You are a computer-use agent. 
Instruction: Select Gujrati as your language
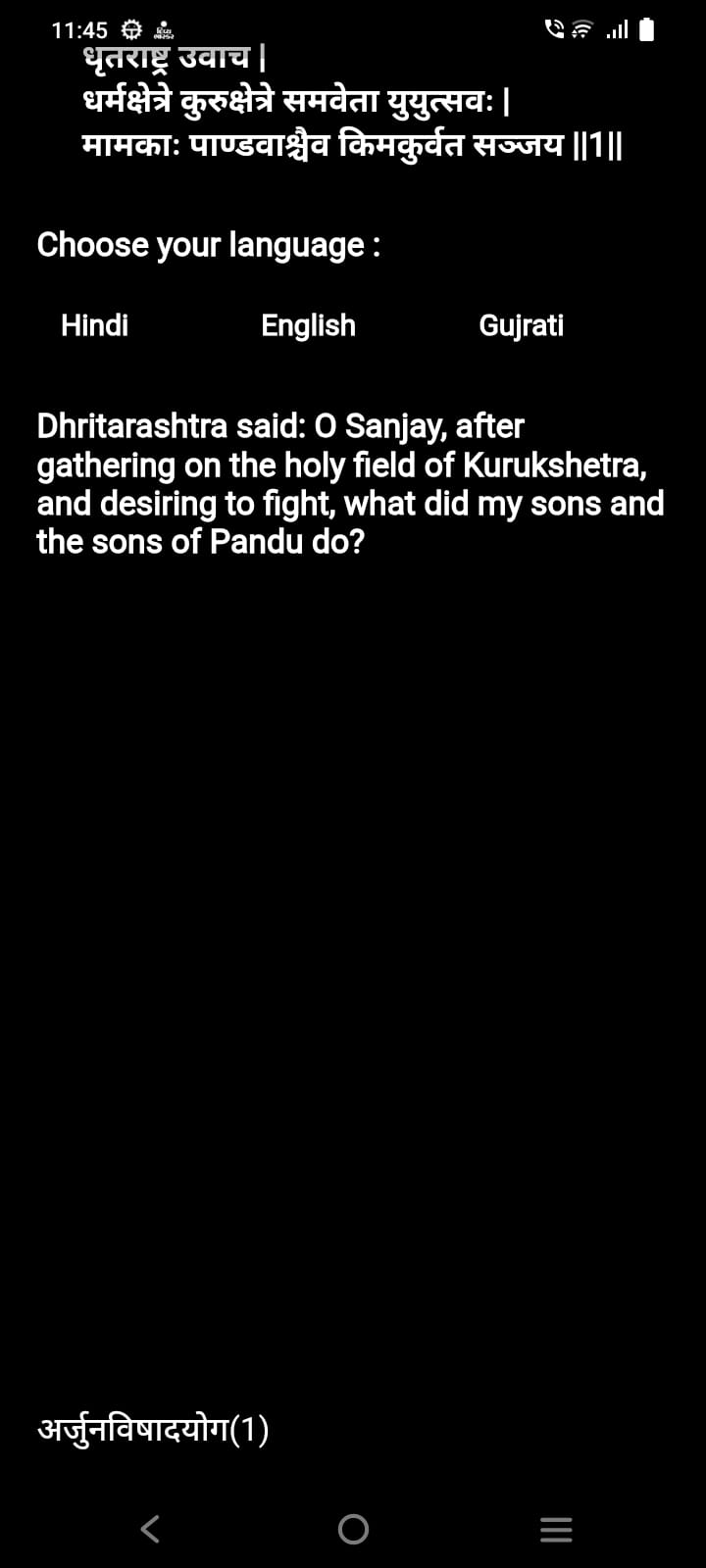point(522,325)
